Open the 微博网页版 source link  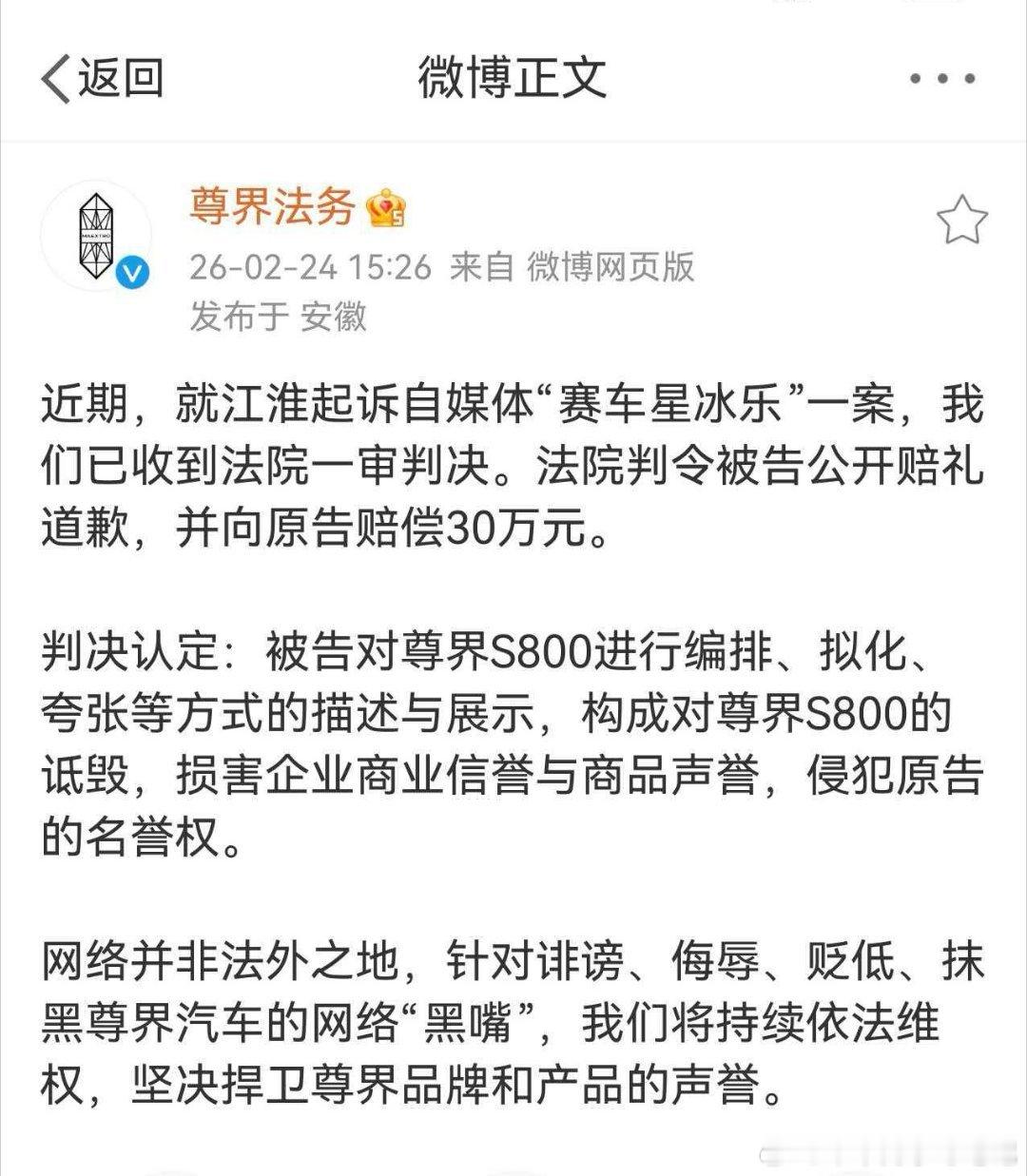[610, 269]
